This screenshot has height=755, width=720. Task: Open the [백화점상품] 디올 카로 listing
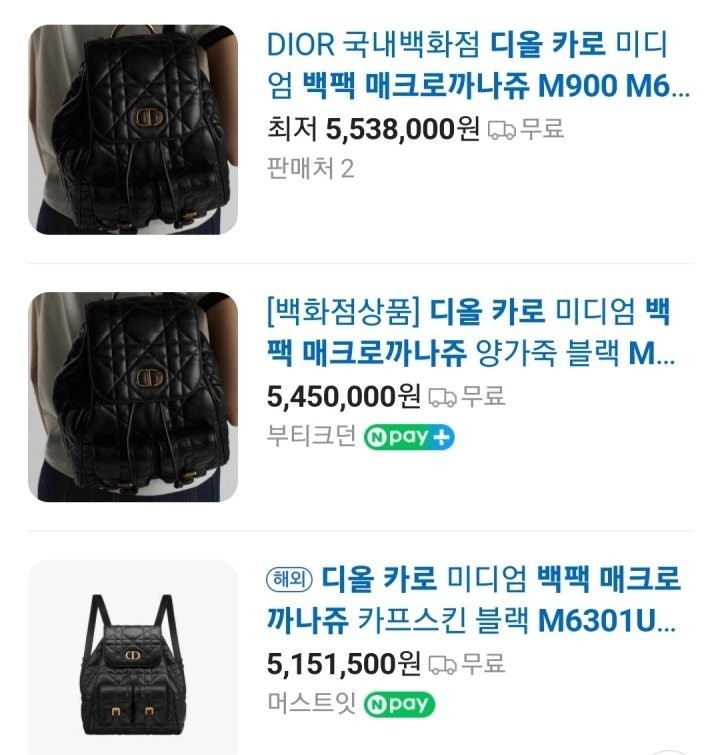pyautogui.click(x=470, y=332)
